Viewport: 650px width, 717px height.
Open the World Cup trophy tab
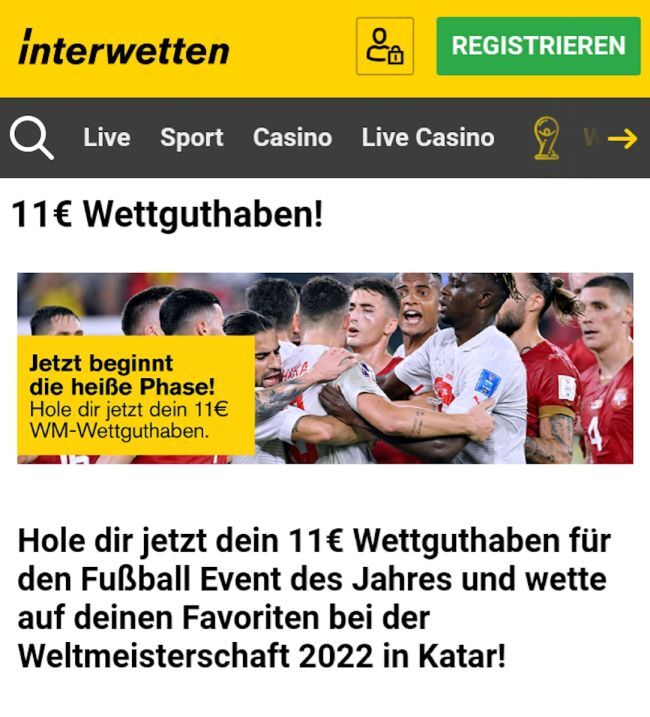546,138
